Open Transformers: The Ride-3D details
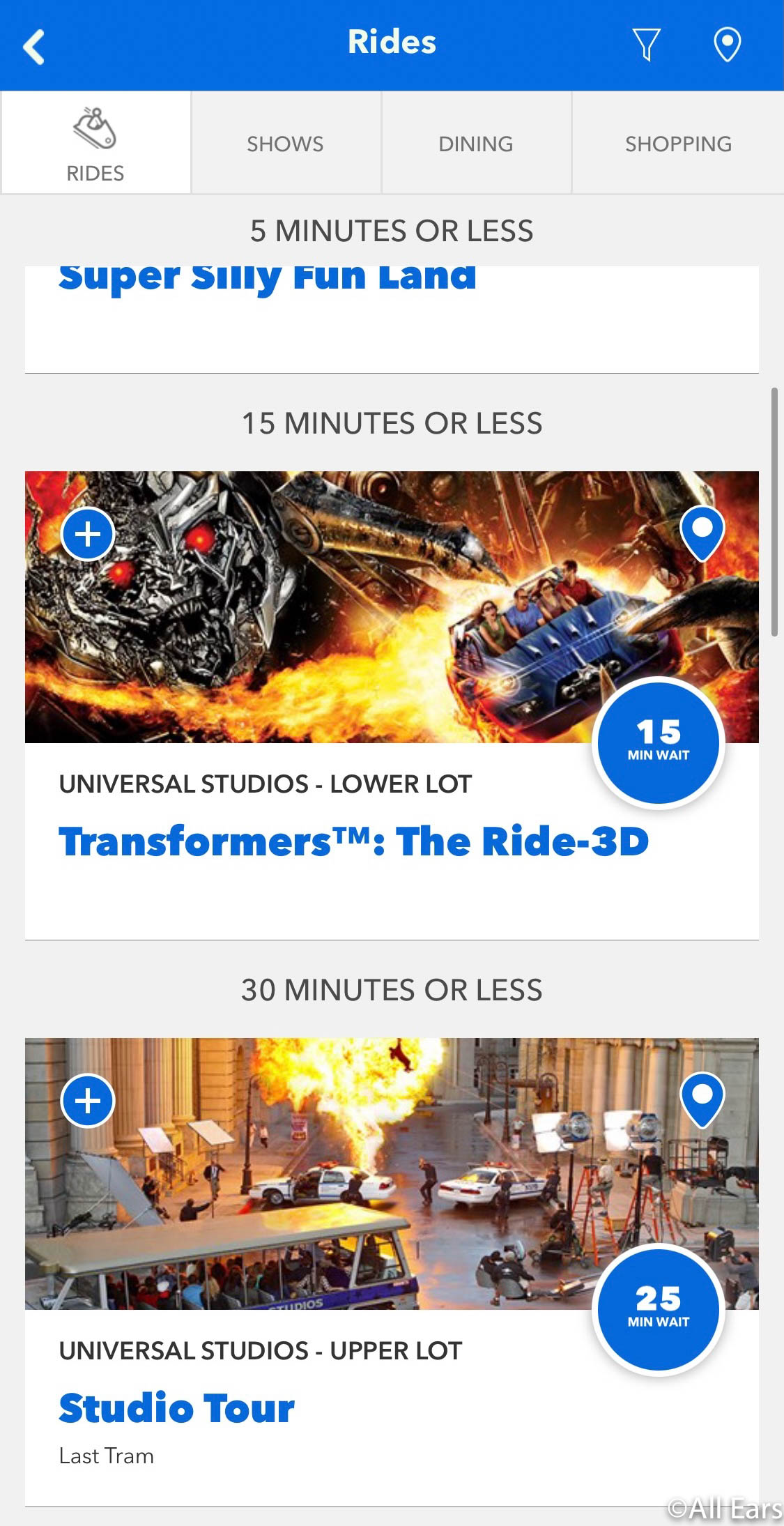 pyautogui.click(x=353, y=841)
